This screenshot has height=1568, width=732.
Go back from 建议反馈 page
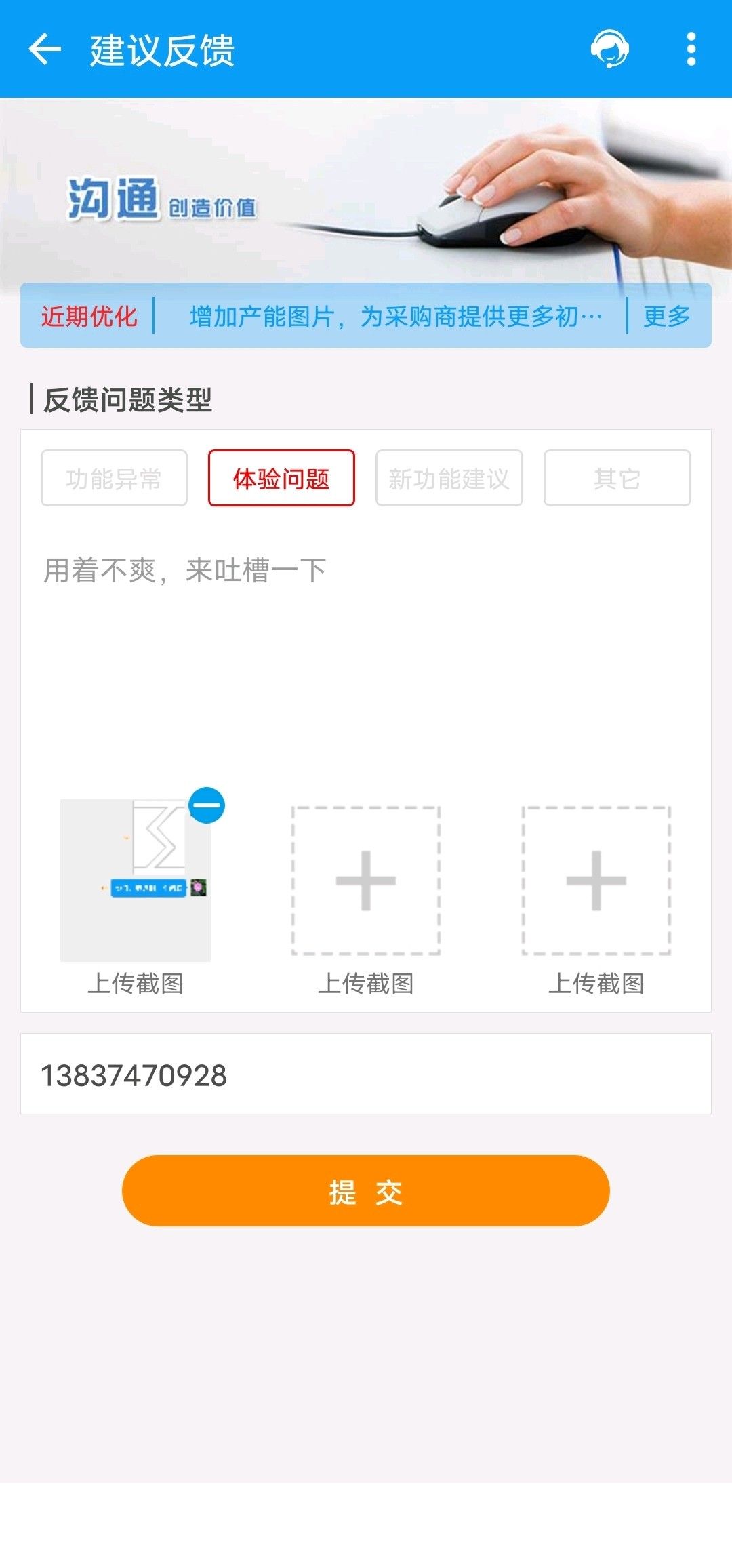(x=45, y=49)
